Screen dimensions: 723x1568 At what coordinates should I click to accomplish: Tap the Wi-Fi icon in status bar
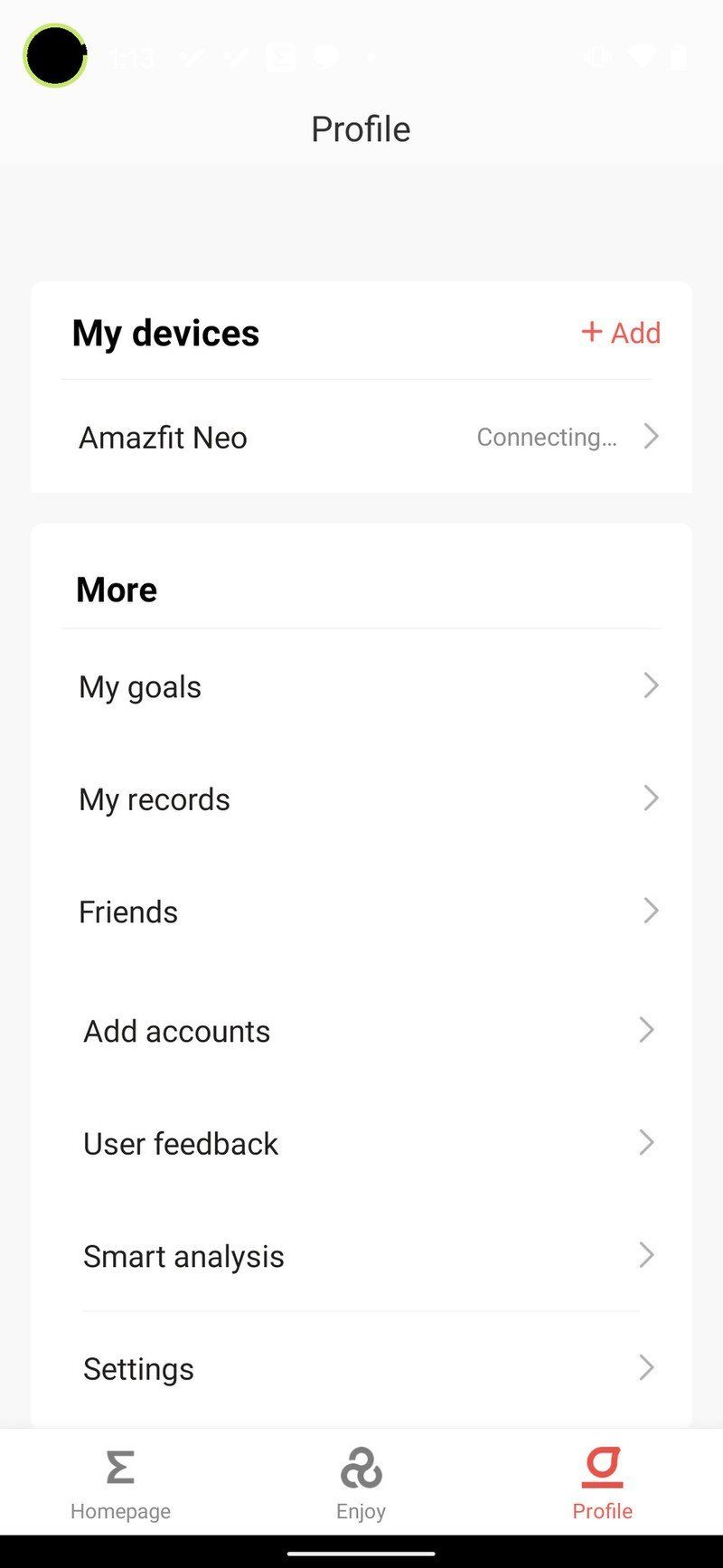[x=642, y=56]
